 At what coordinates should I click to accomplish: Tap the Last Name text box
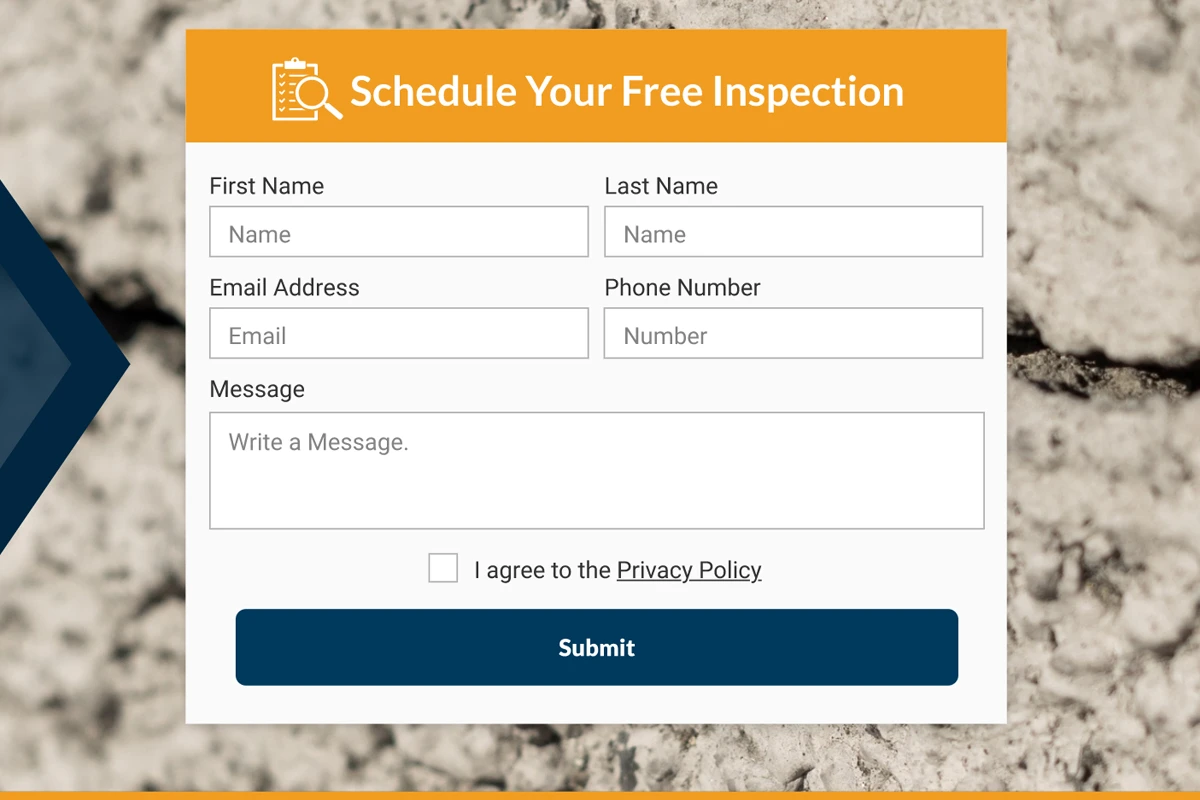793,232
